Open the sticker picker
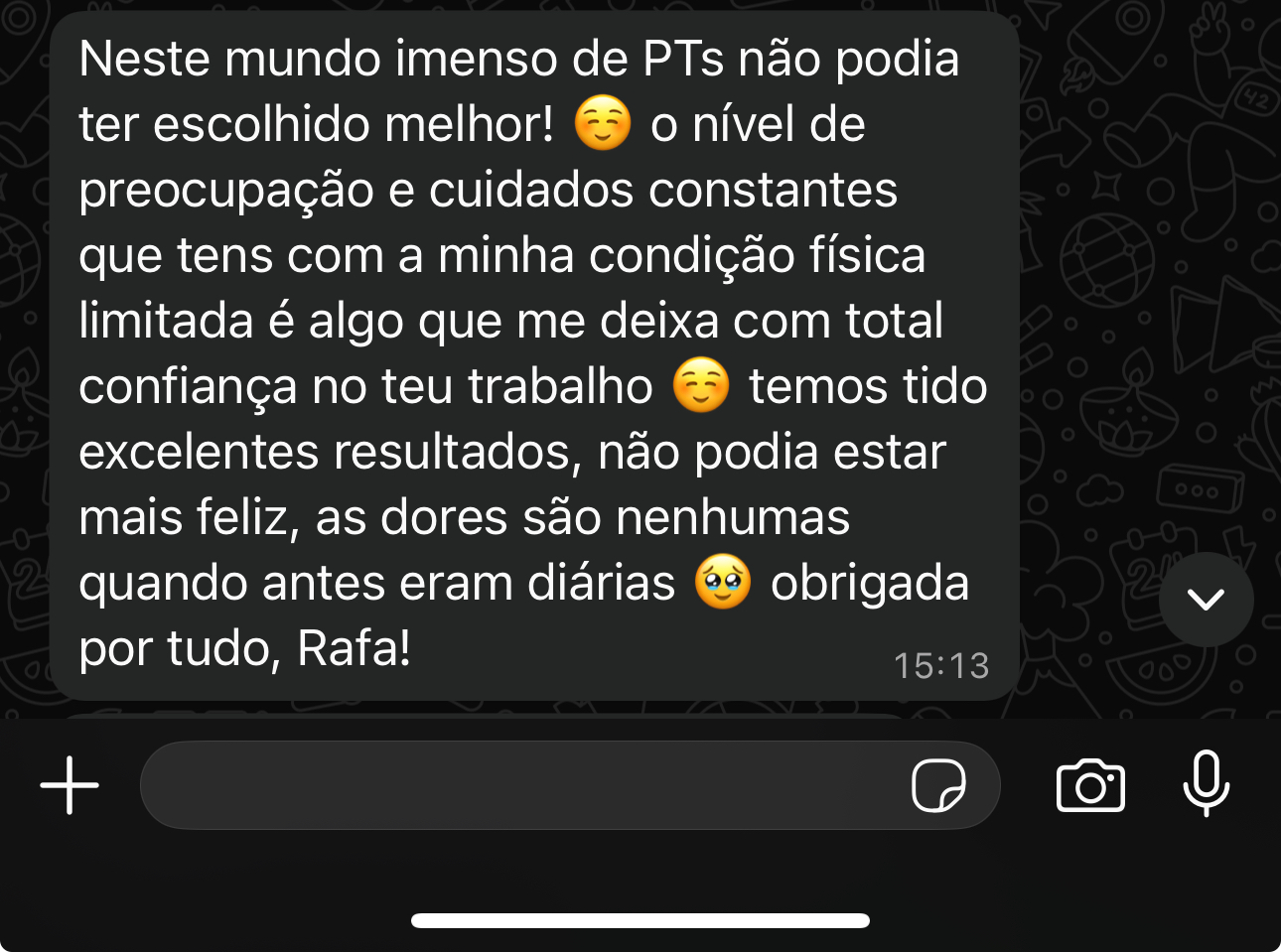 (938, 786)
